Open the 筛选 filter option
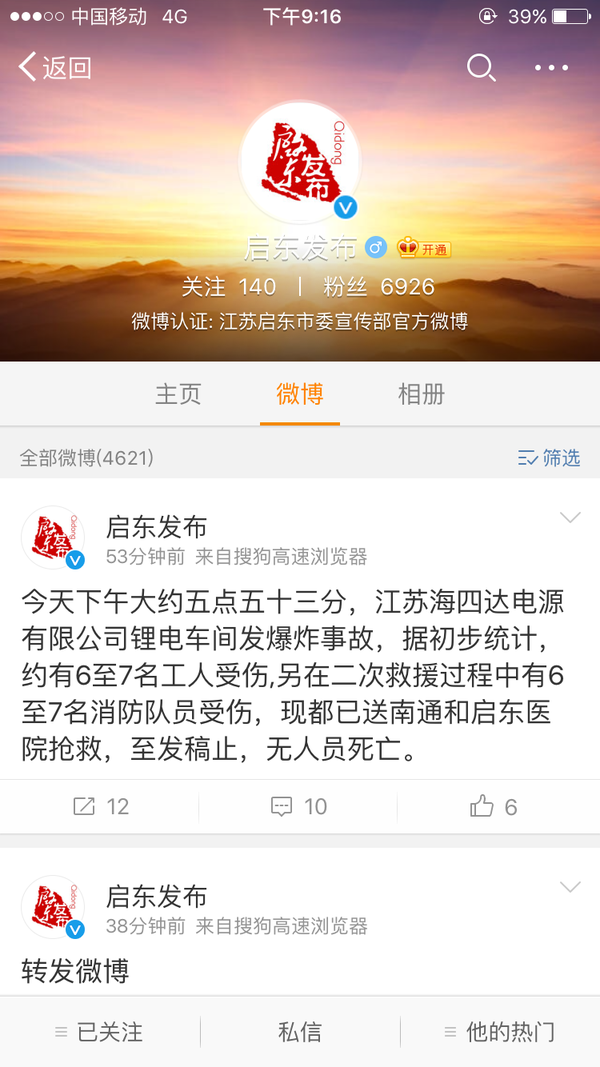The image size is (600, 1067). coord(549,458)
